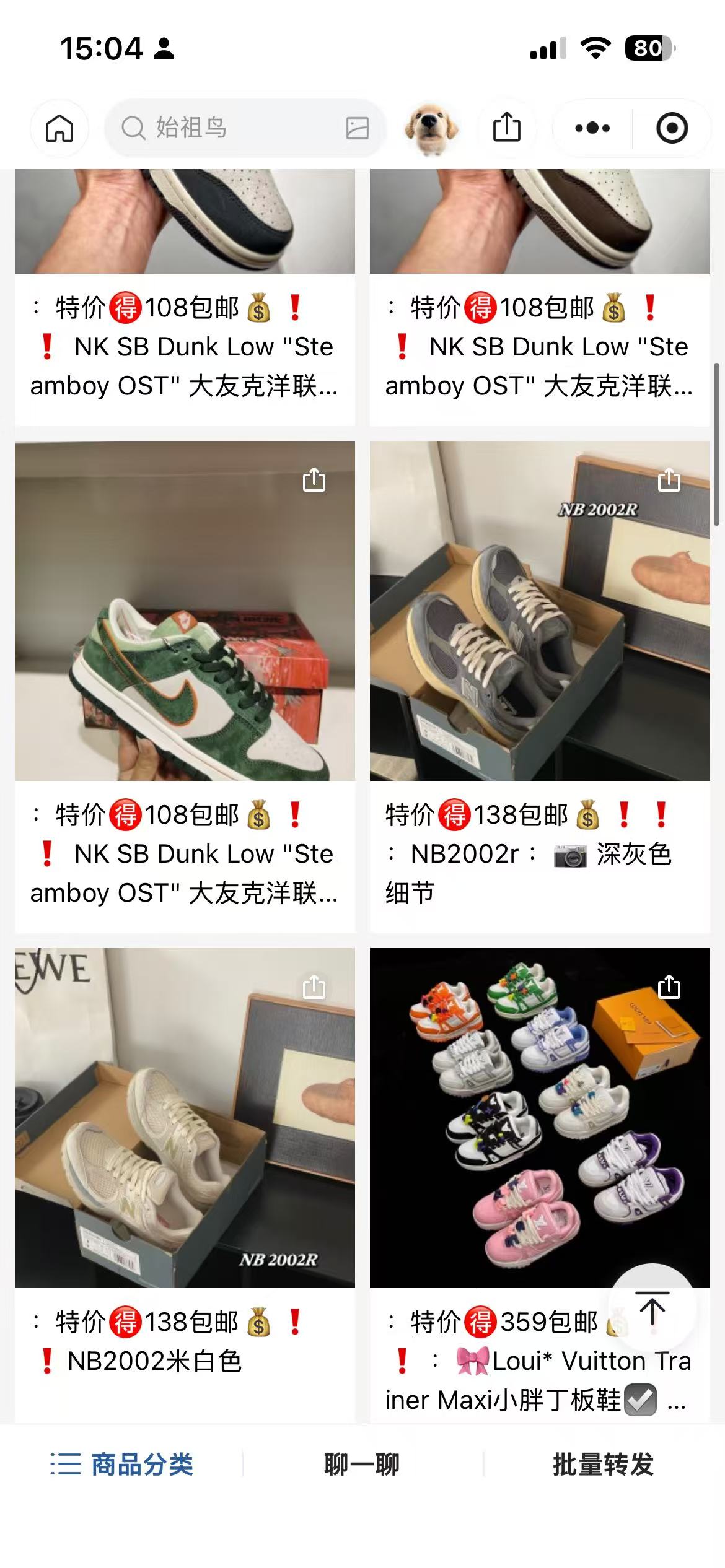Screen dimensions: 725x1568
Task: Select 批量转发 batch forward
Action: tap(603, 1465)
